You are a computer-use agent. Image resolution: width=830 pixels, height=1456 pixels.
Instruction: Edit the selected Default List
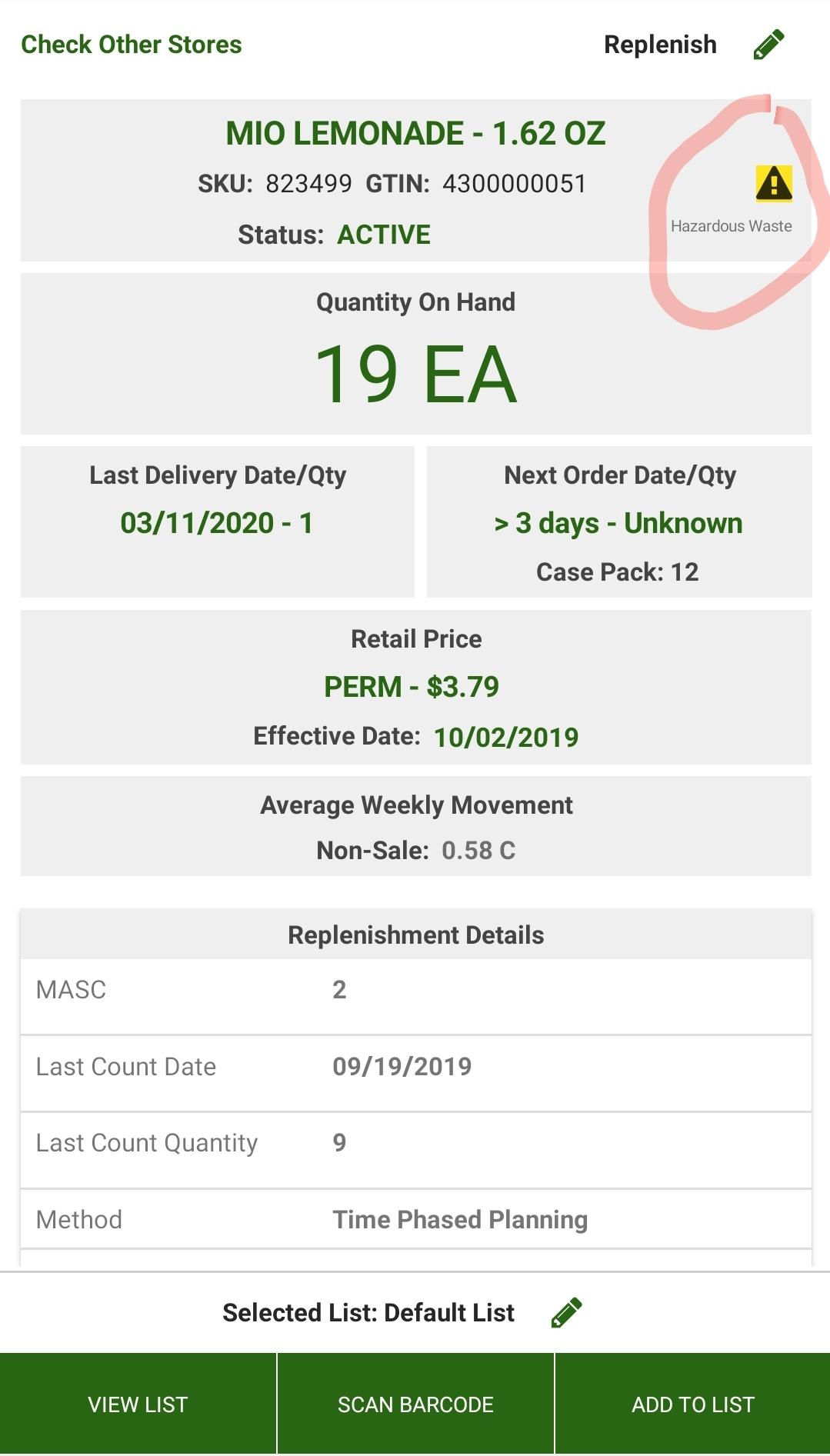pos(567,1312)
